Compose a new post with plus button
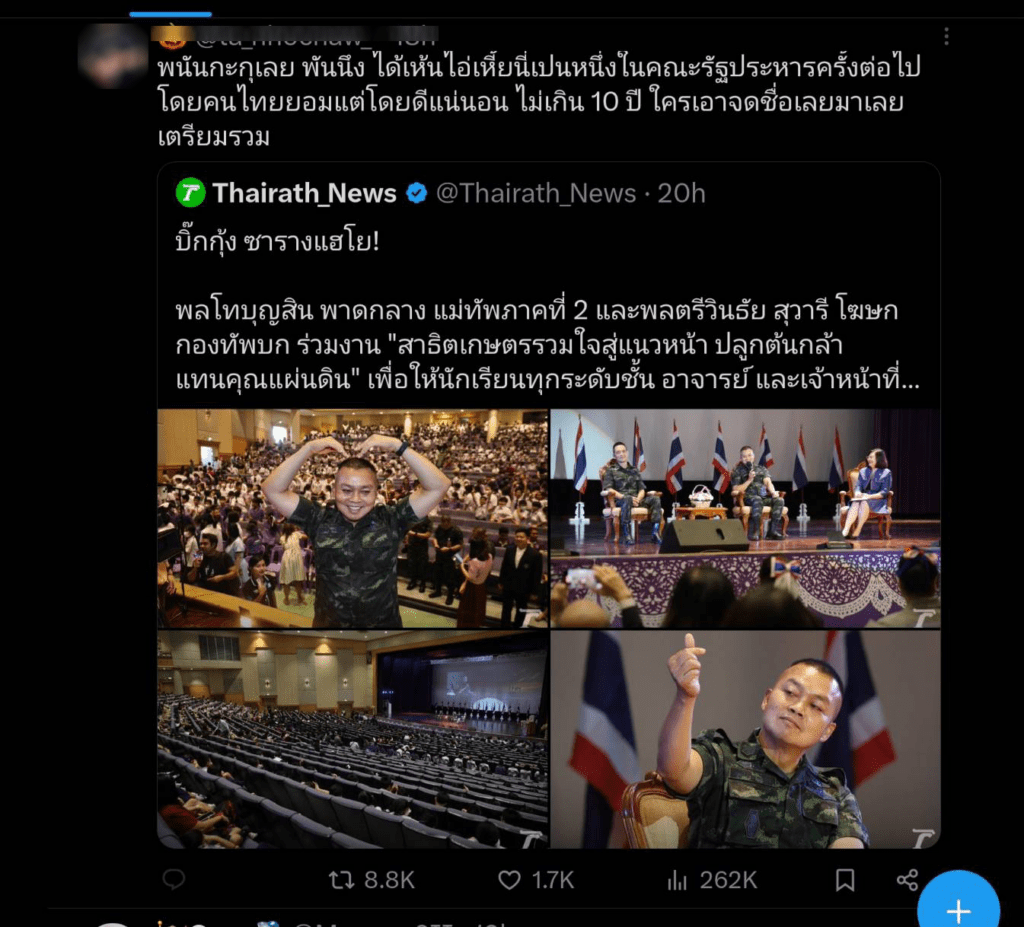 tap(958, 909)
